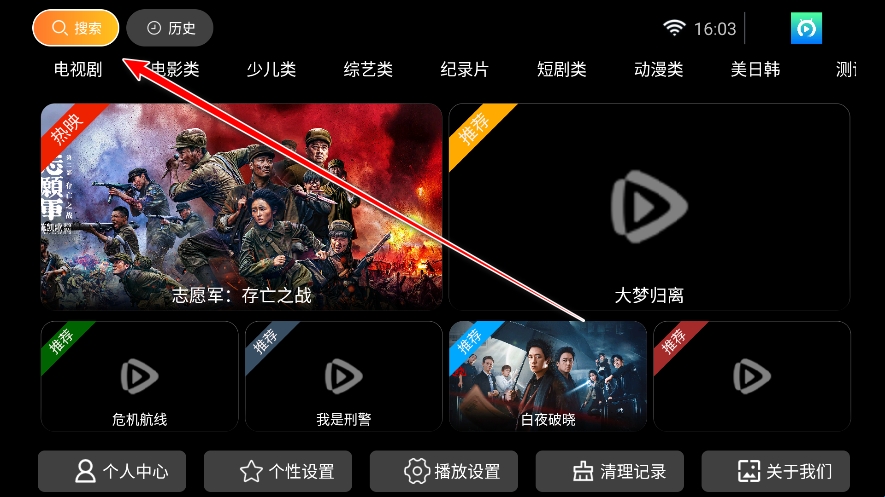The width and height of the screenshot is (885, 497).
Task: Open 志愿军：存亡之战 poster card
Action: pyautogui.click(x=241, y=206)
